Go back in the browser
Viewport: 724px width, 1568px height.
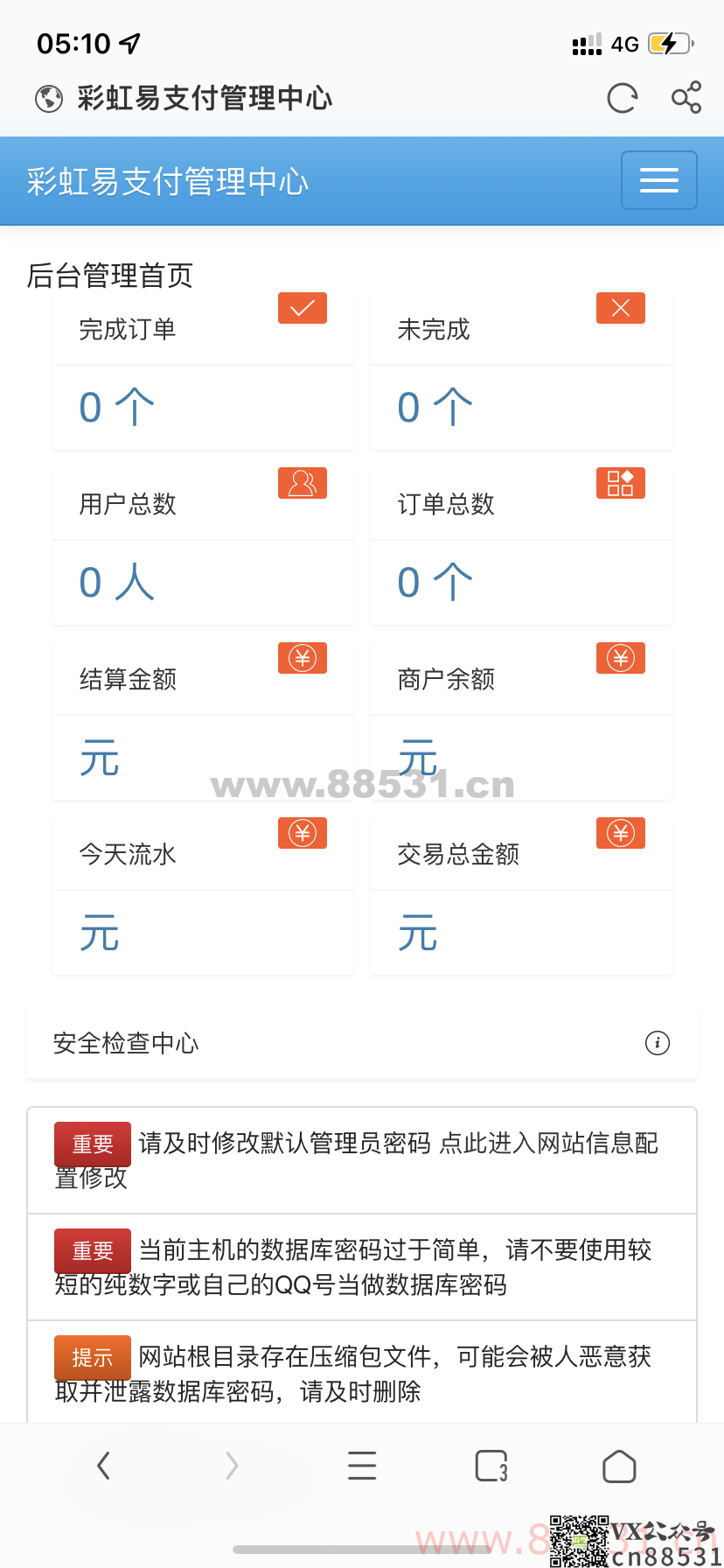[x=104, y=1466]
